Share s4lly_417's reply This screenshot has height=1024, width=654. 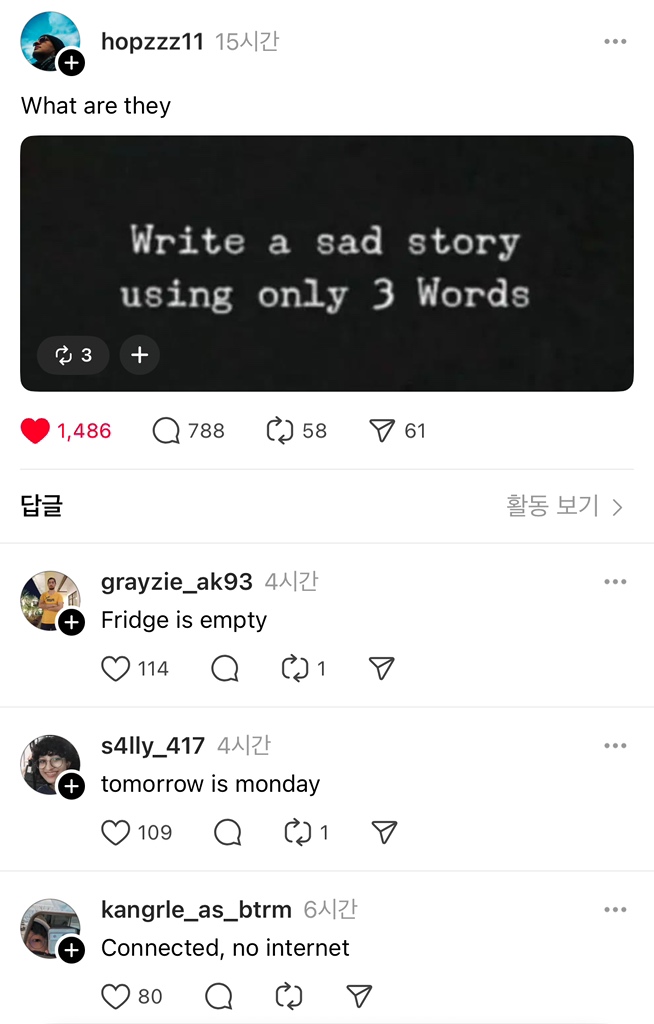384,833
